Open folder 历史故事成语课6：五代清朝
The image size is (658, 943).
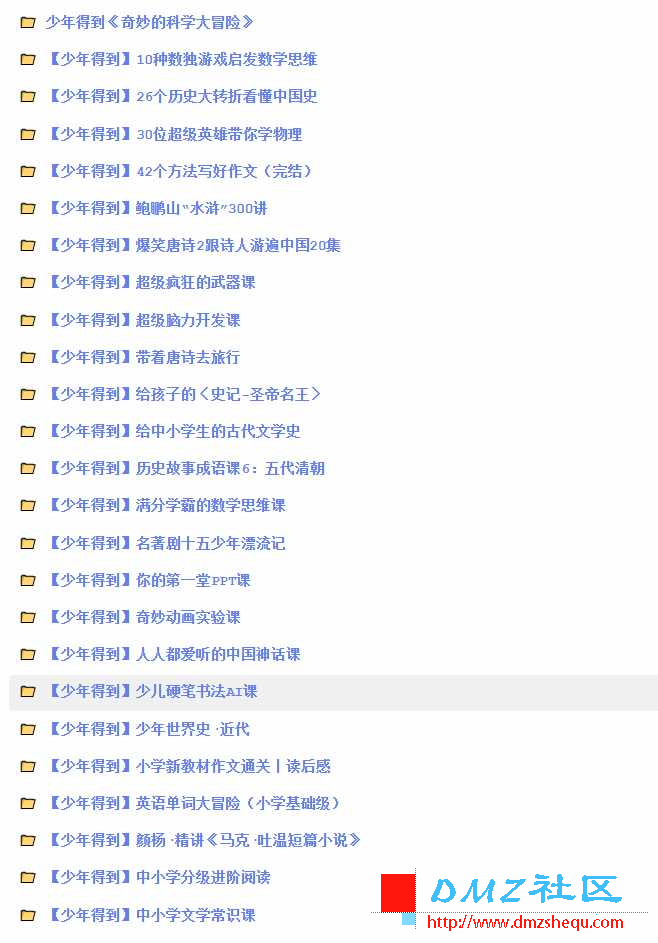click(186, 468)
